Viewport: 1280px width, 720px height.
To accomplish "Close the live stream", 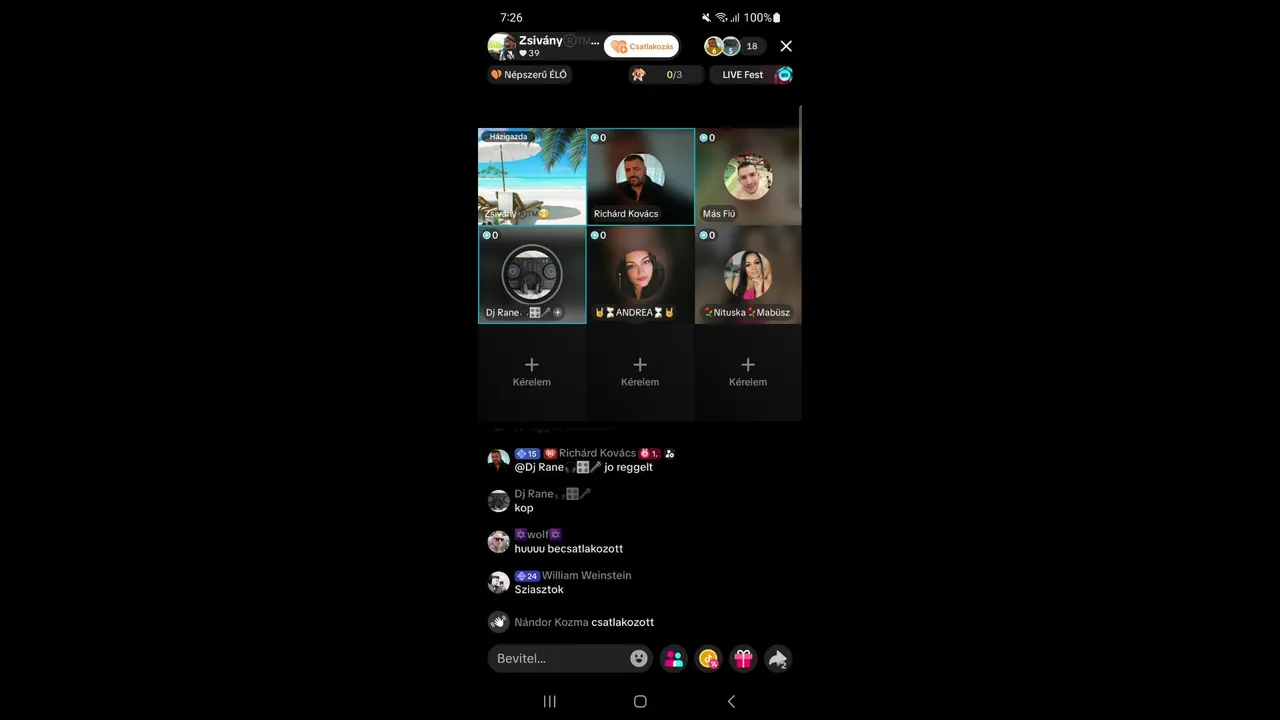I will click(786, 46).
